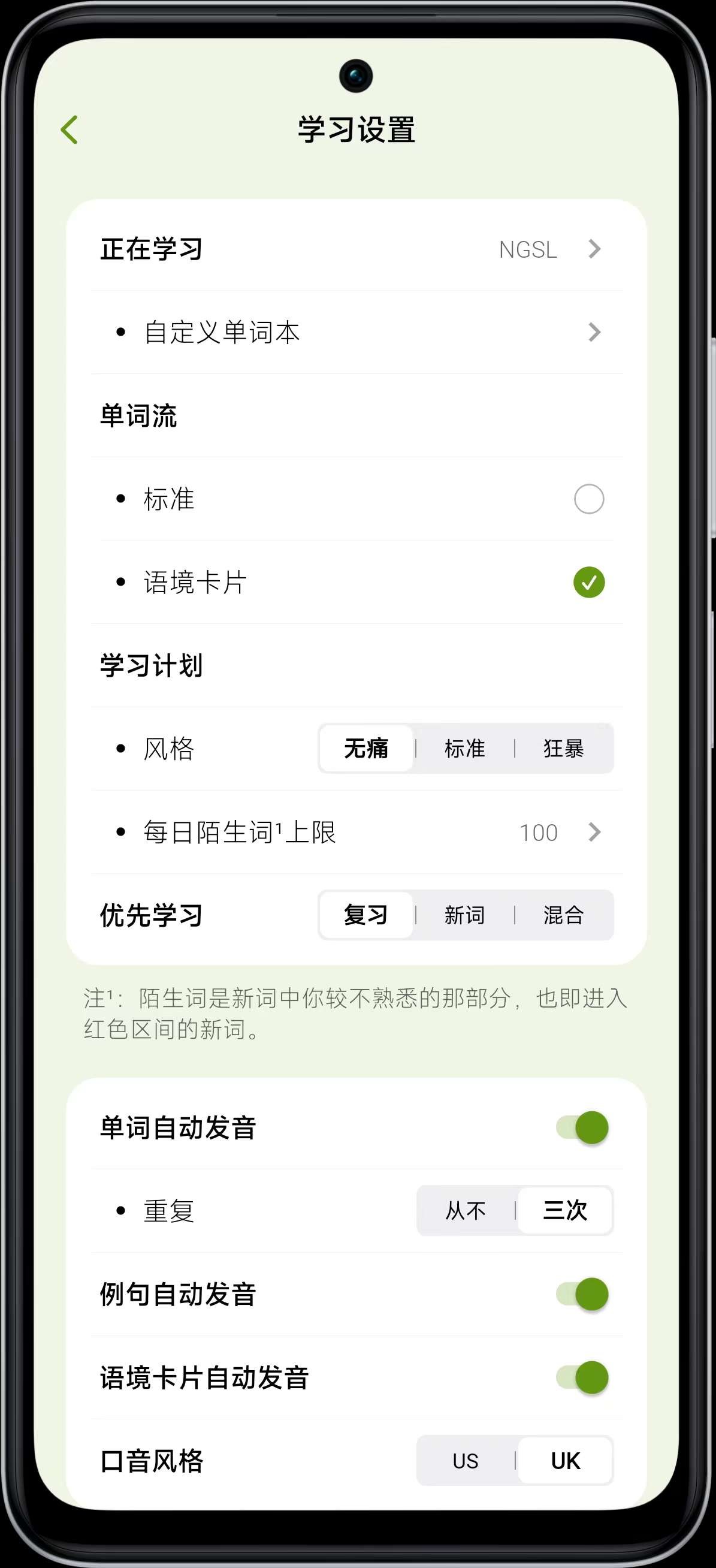
Task: Disable 例句自动发音
Action: click(x=582, y=1294)
